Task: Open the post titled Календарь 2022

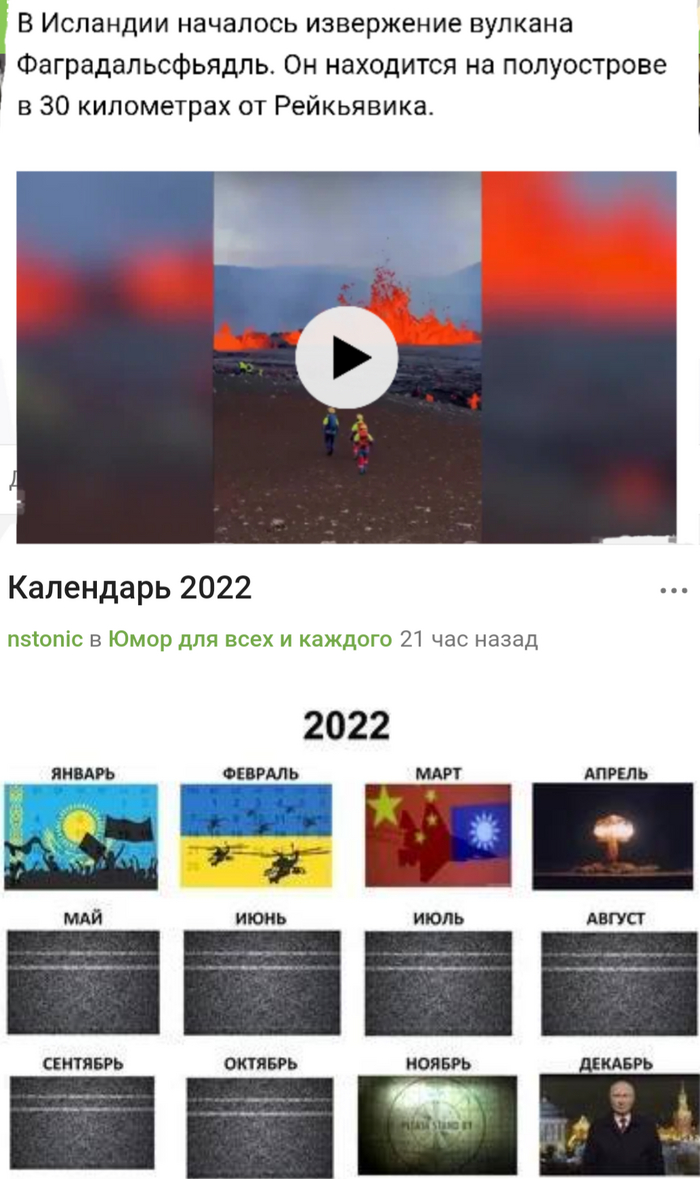Action: click(130, 588)
